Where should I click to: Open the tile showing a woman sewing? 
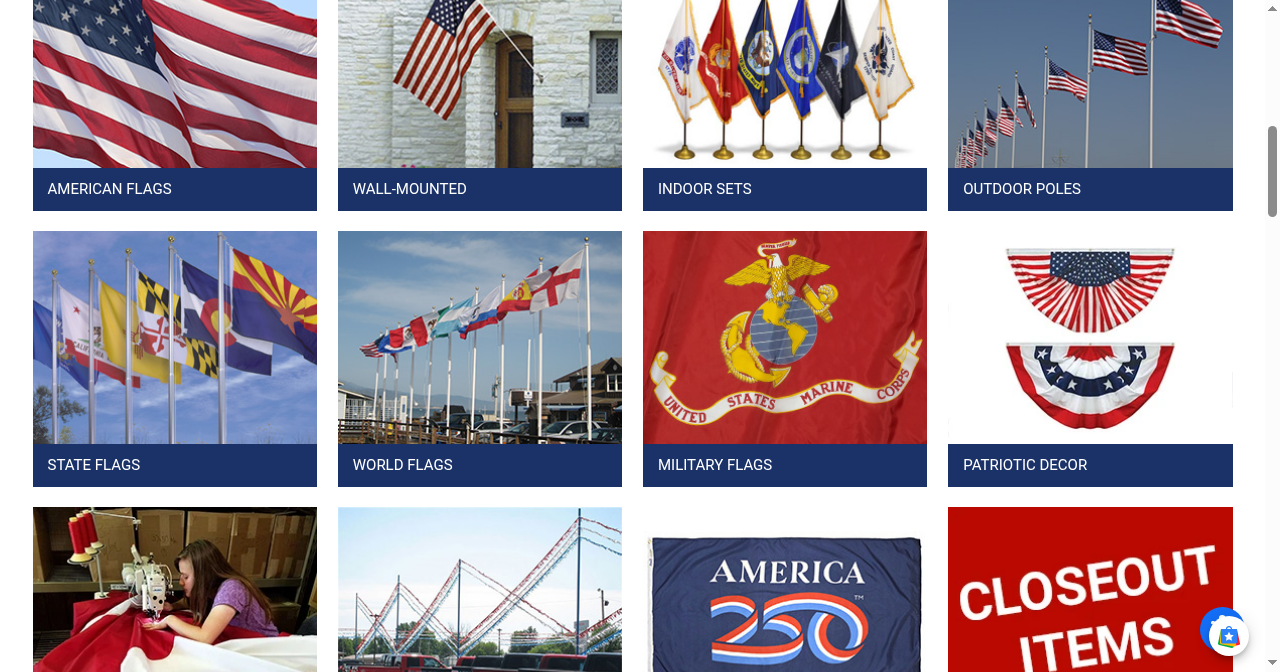click(x=175, y=590)
